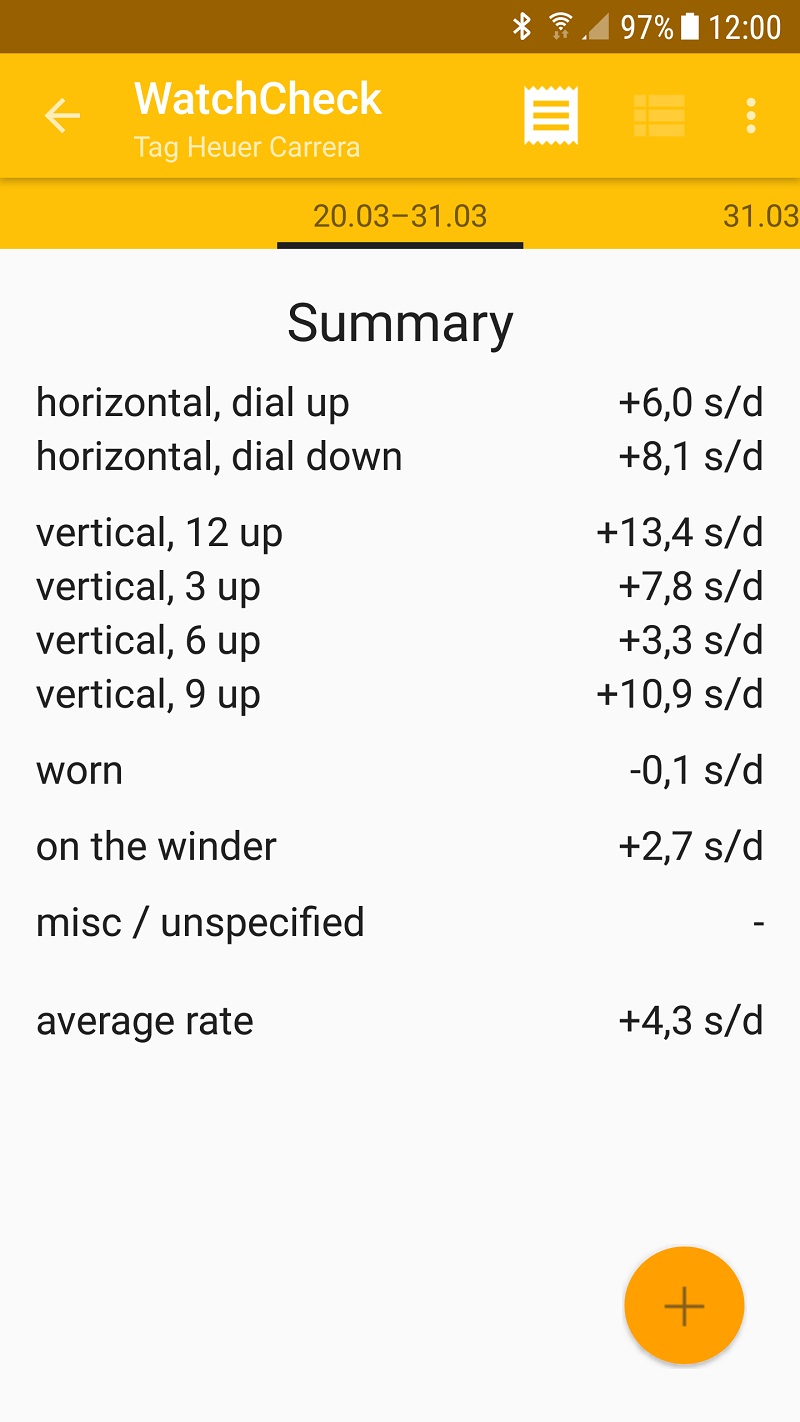This screenshot has height=1422, width=800.
Task: Go back with the arrow icon
Action: (62, 116)
